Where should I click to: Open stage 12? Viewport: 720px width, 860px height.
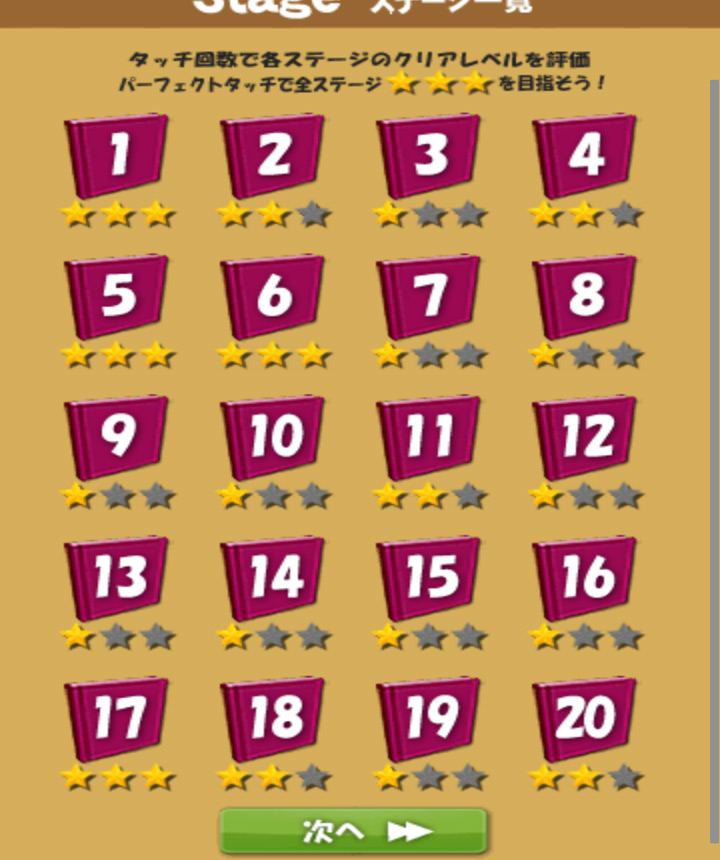585,437
